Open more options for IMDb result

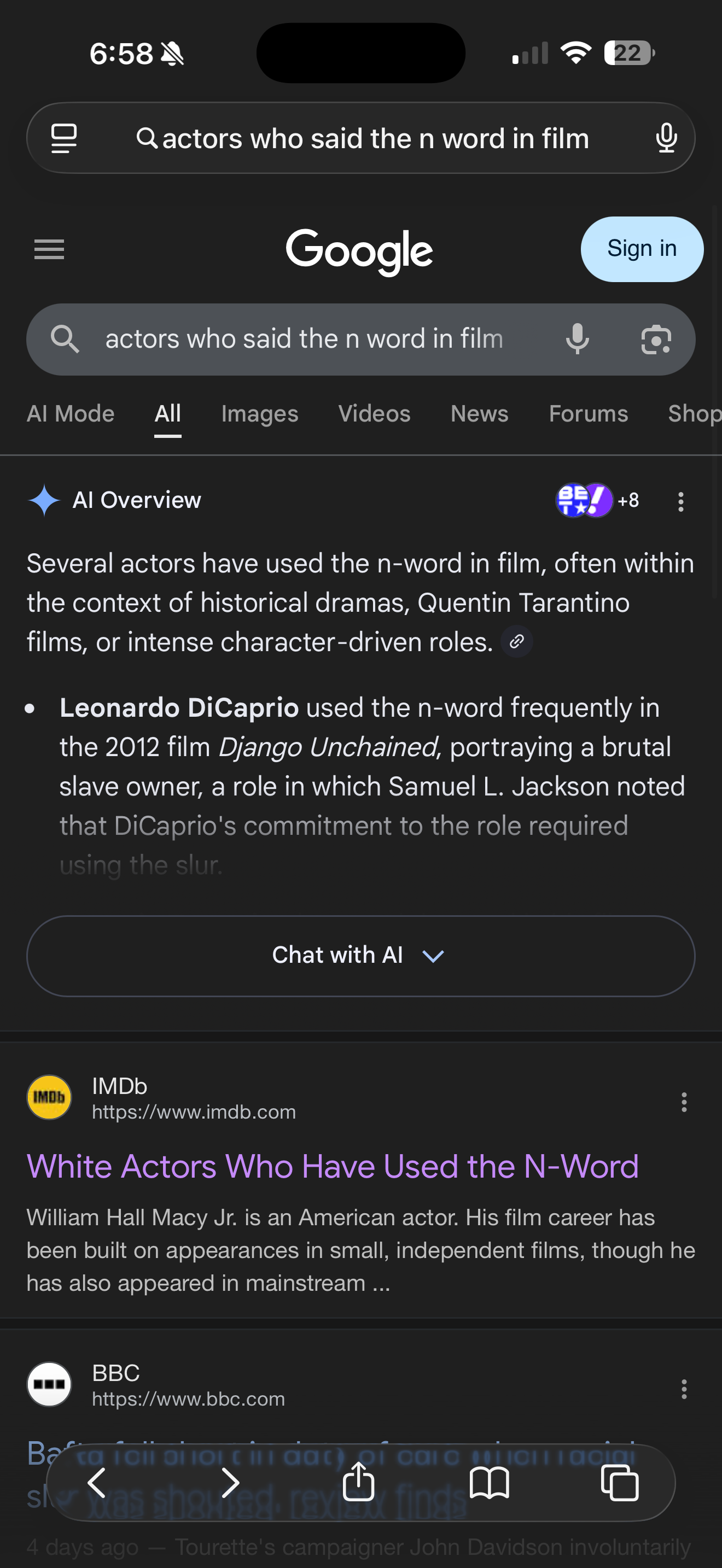684,1102
